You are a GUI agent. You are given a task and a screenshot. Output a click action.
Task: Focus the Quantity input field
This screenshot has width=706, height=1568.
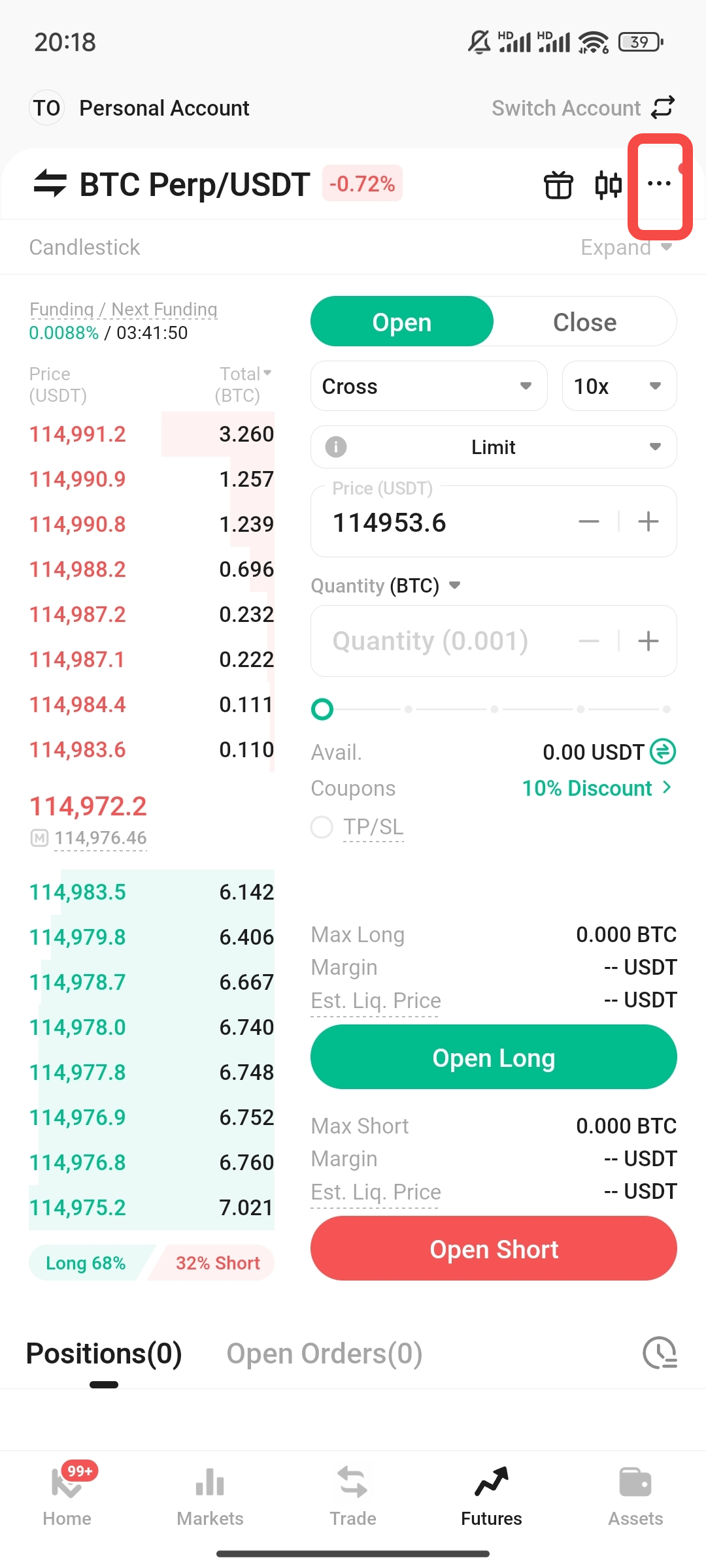(445, 641)
